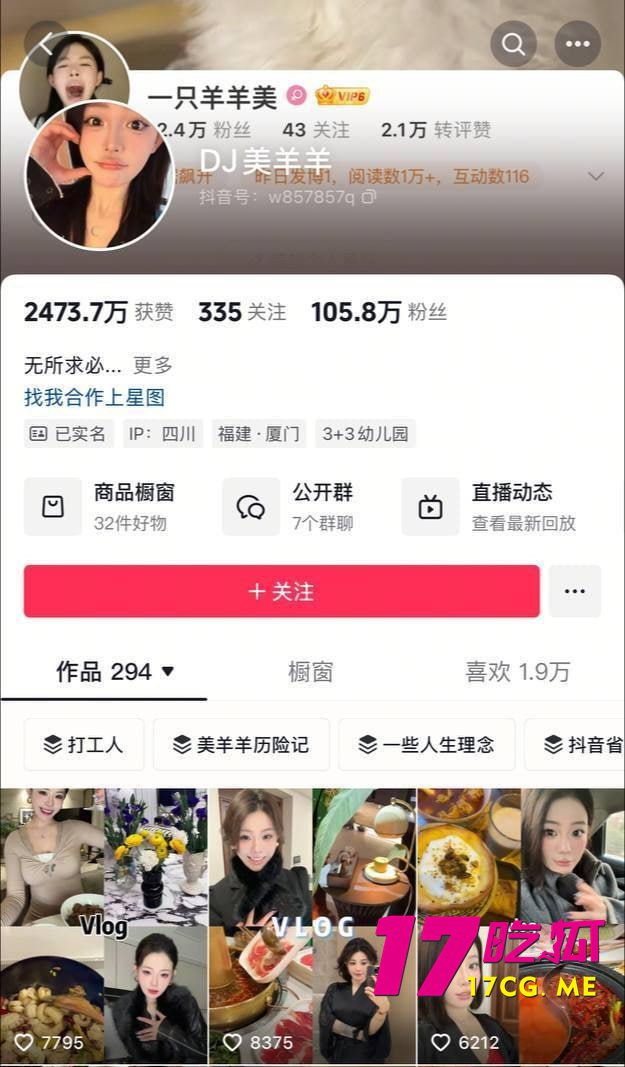Open the VLOG video with 8375 likes
Viewport: 625px width, 1067px height.
(x=312, y=925)
